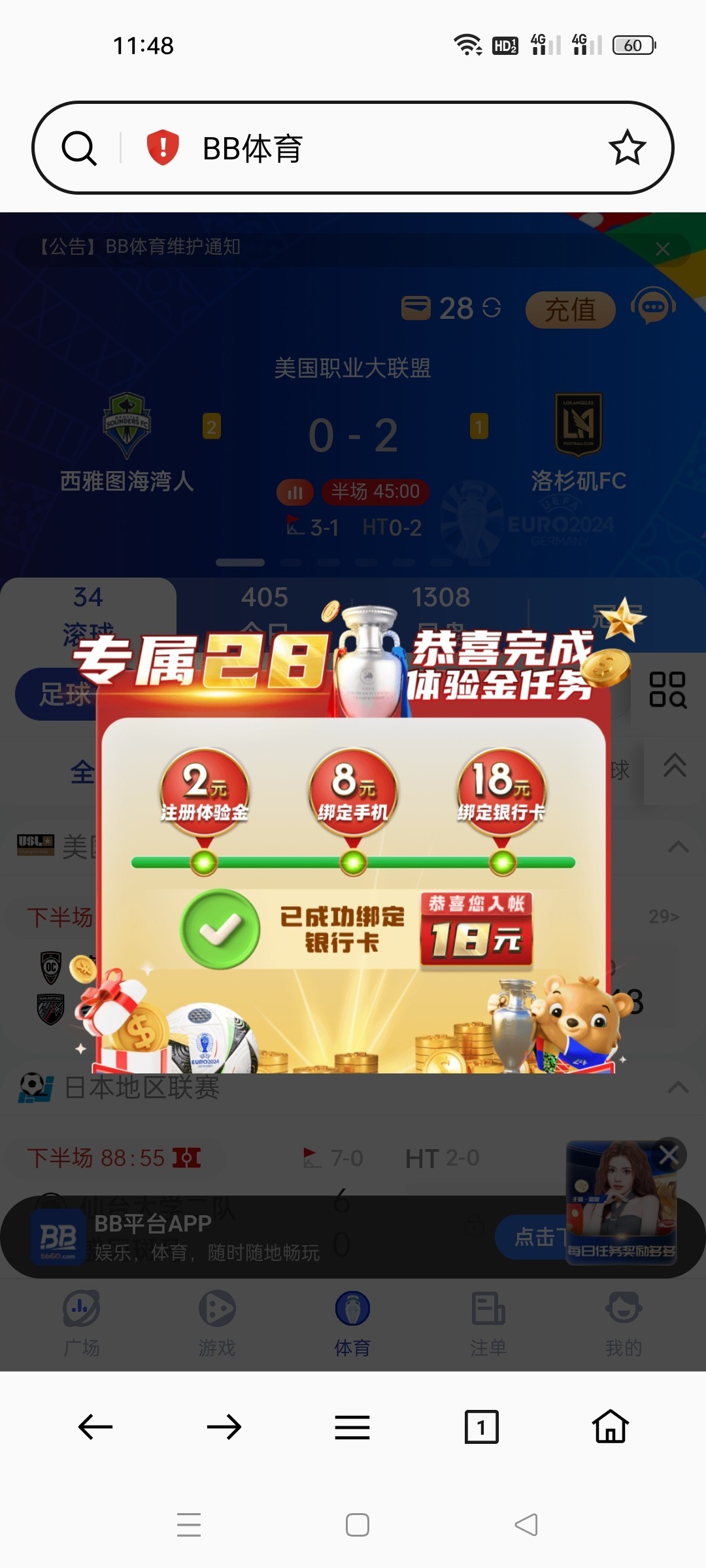
Task: Open the grid search filter icon
Action: pyautogui.click(x=667, y=689)
